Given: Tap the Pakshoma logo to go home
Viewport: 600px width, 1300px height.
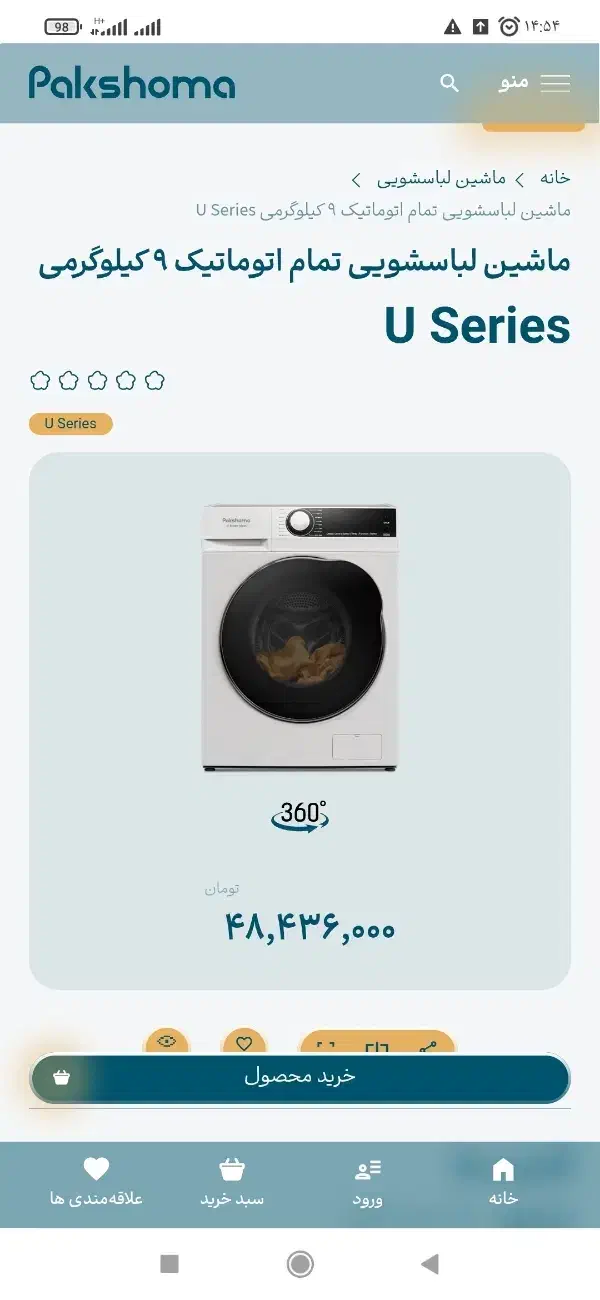Looking at the screenshot, I should [x=131, y=83].
